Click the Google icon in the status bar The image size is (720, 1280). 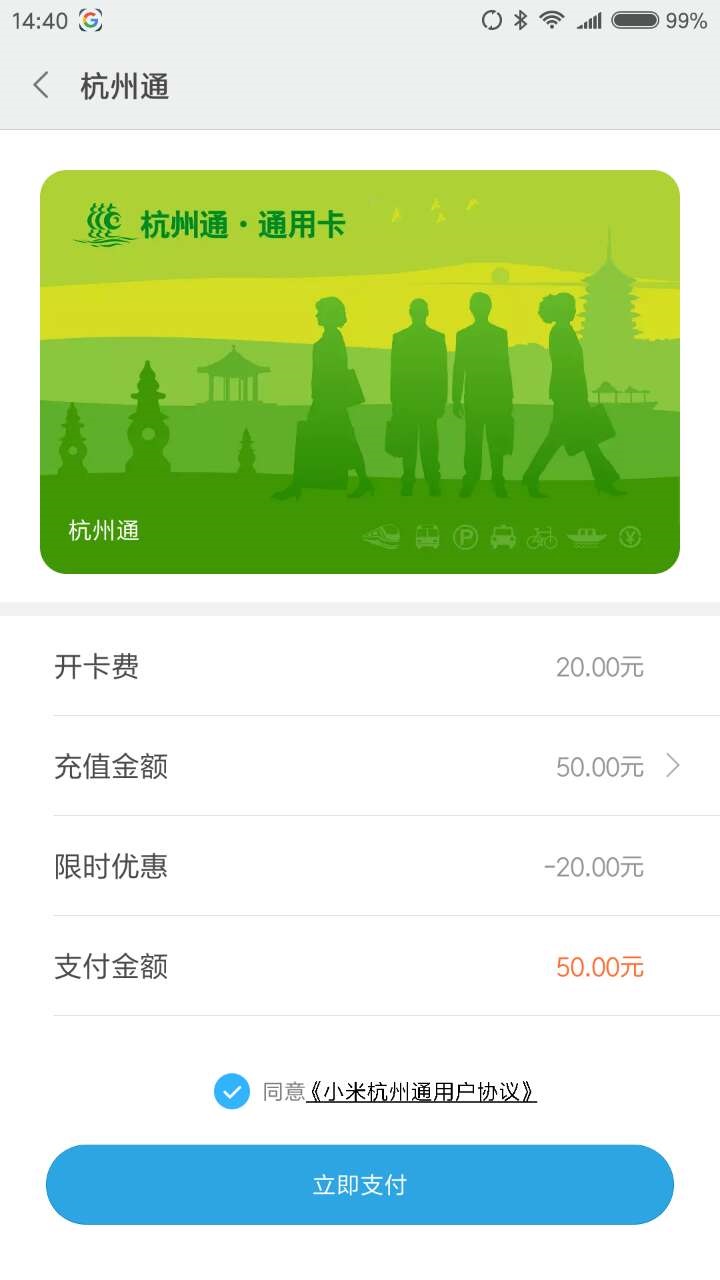[x=92, y=18]
